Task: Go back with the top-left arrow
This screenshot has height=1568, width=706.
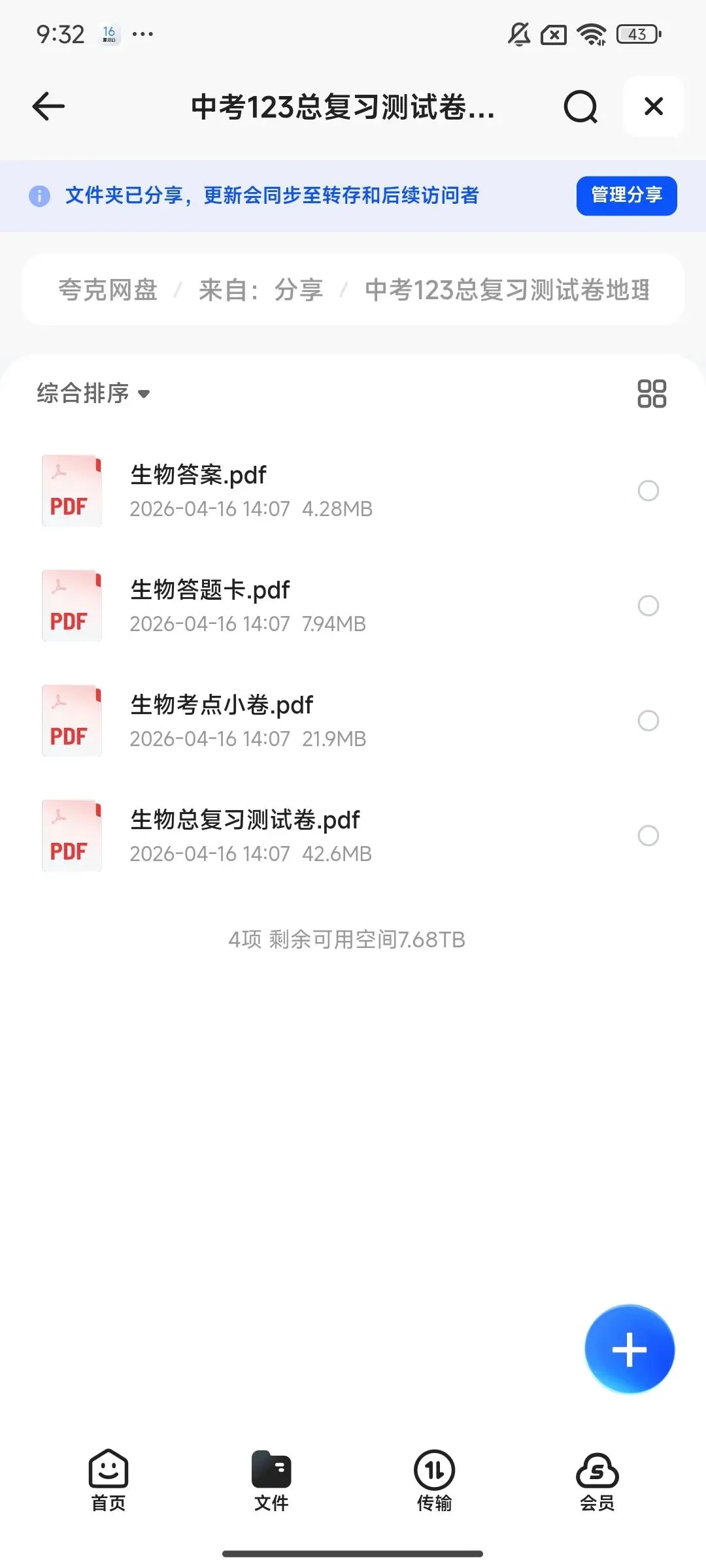Action: point(48,106)
